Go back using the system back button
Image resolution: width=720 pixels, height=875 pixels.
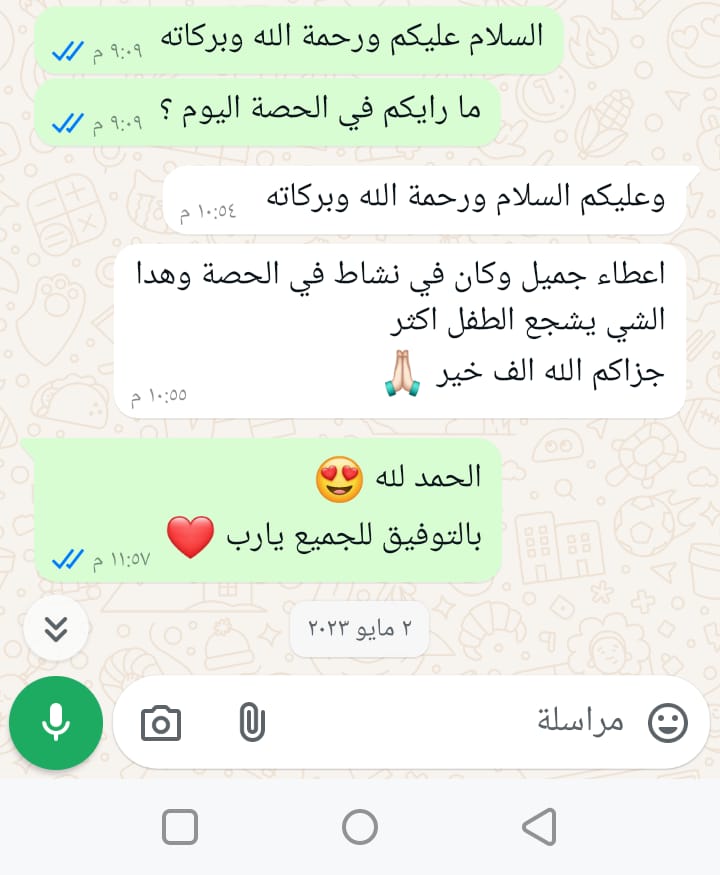[x=539, y=827]
